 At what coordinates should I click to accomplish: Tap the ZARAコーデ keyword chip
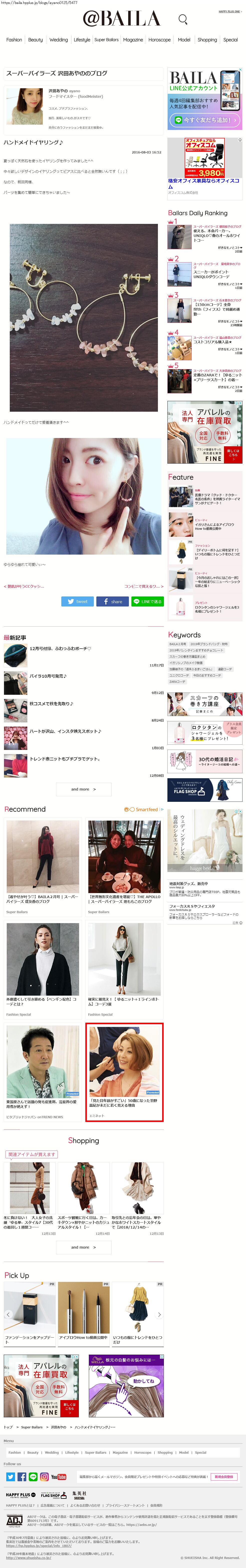point(177,682)
